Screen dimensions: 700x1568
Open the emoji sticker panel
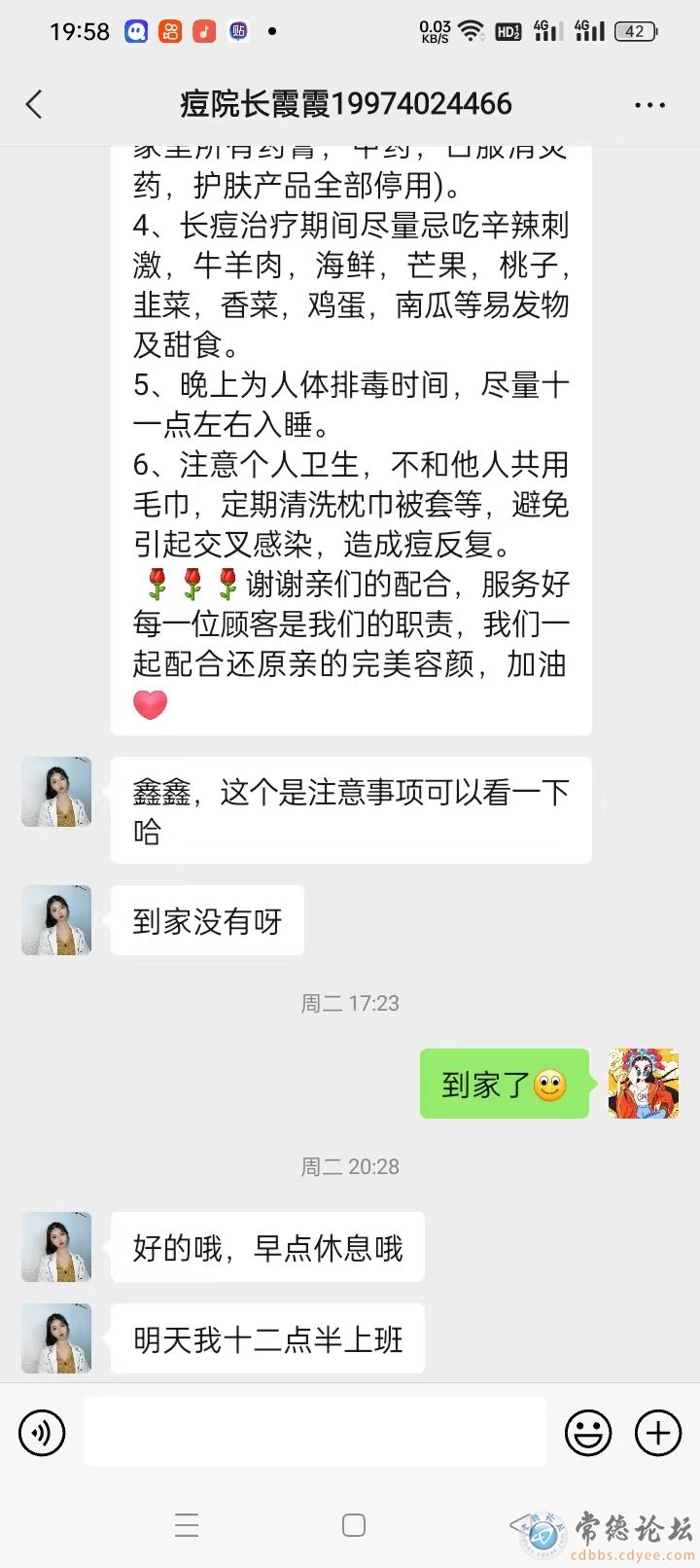(x=588, y=1433)
